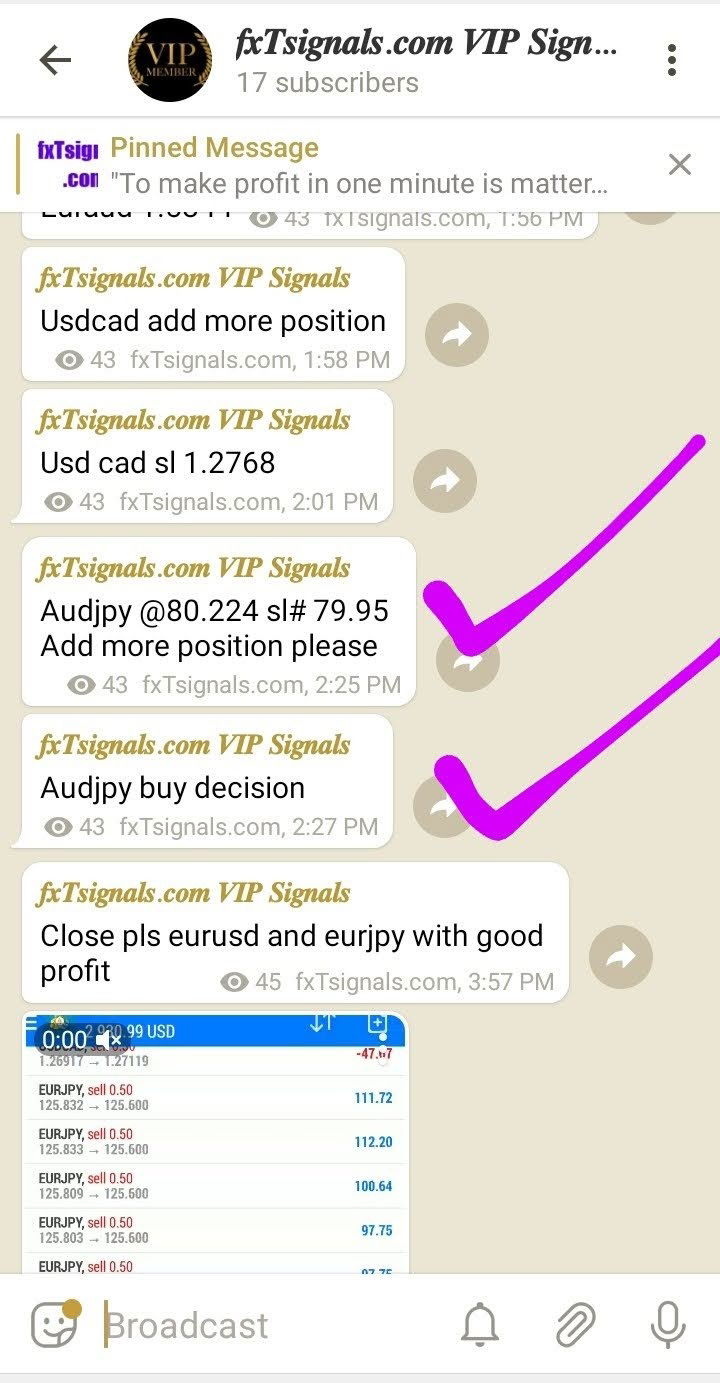This screenshot has width=720, height=1383.
Task: Open fxTsignals.com VIP Signals channel info
Action: (x=425, y=60)
